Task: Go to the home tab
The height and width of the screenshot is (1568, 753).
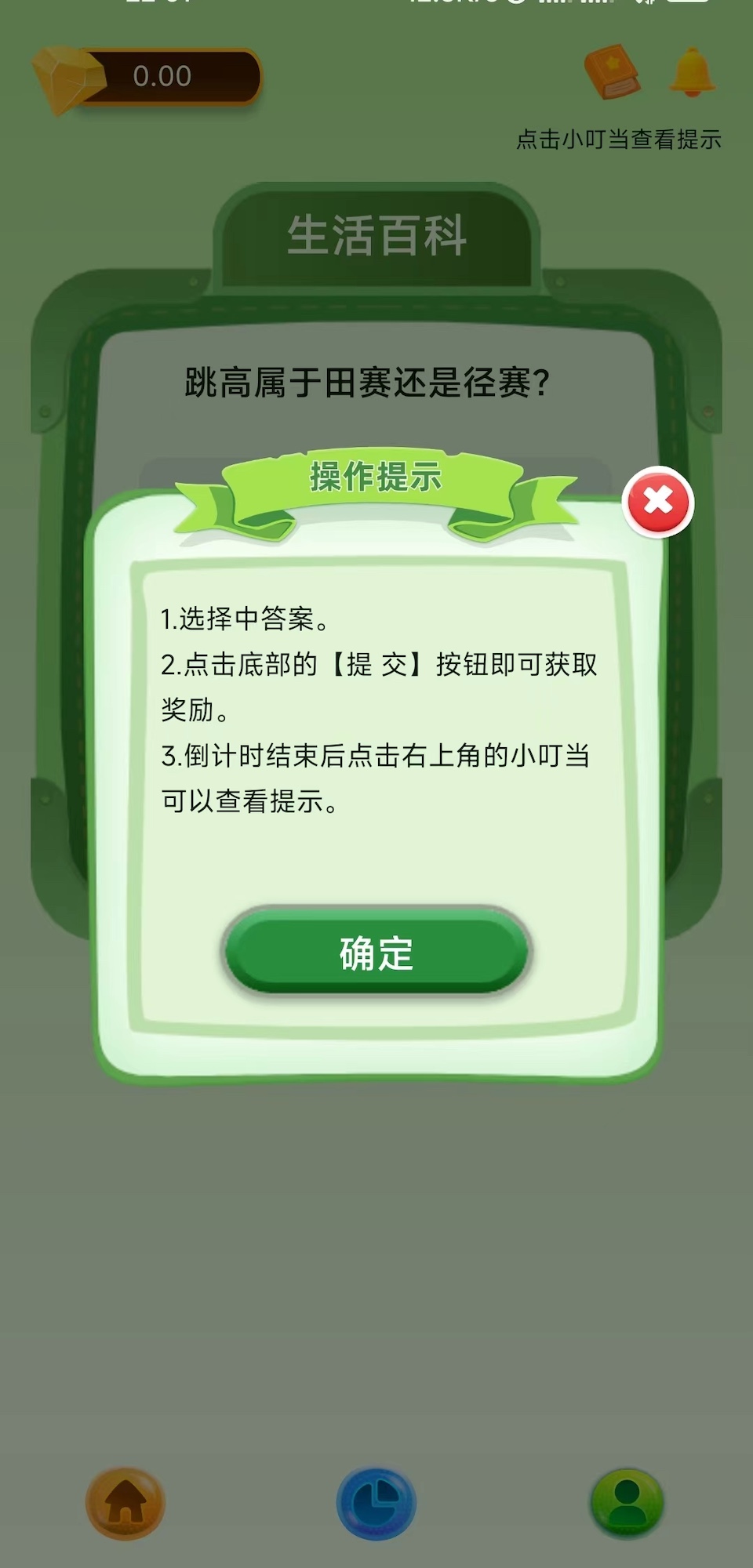Action: click(x=125, y=1503)
